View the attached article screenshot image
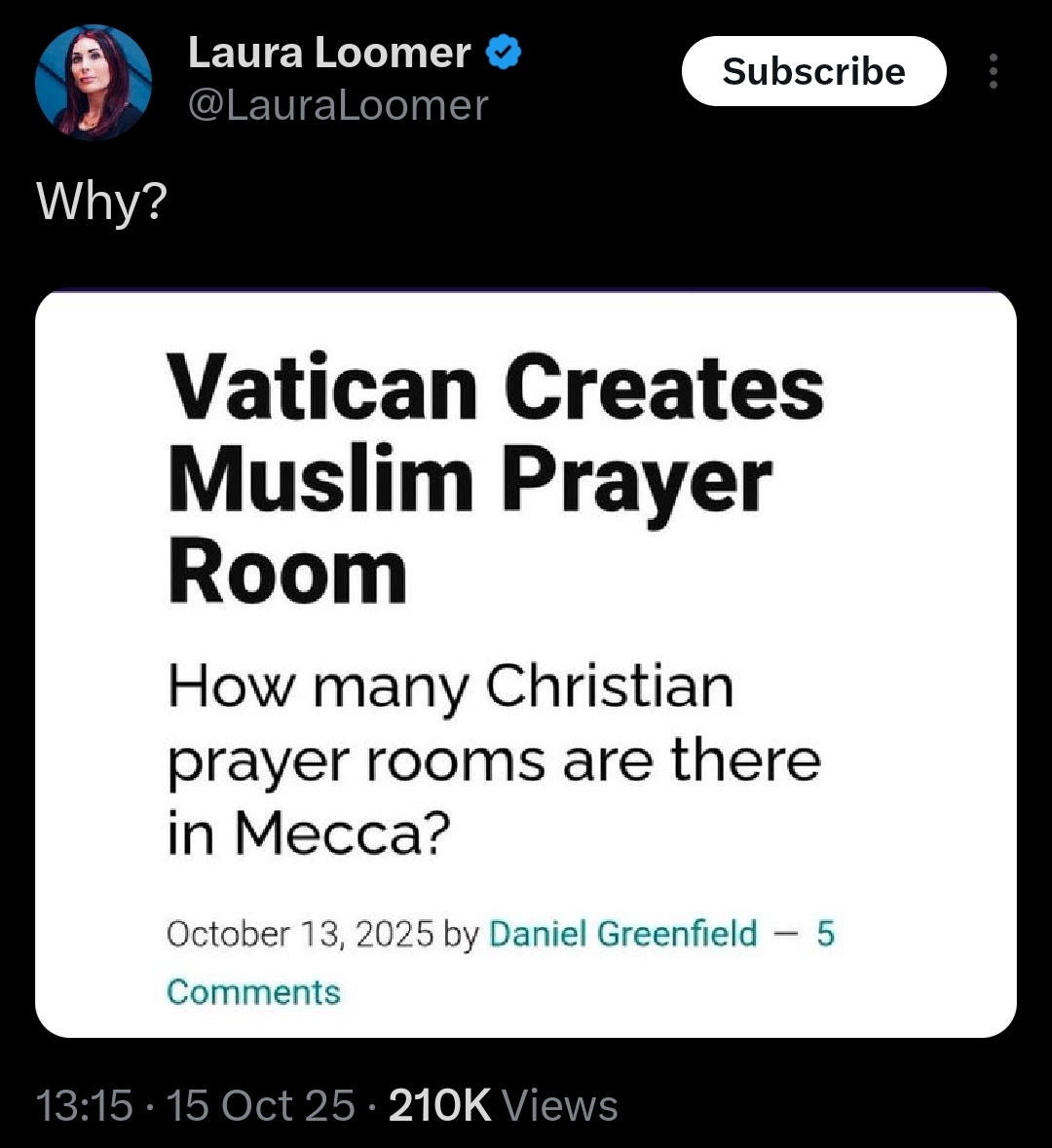Image resolution: width=1052 pixels, height=1148 pixels. click(526, 664)
